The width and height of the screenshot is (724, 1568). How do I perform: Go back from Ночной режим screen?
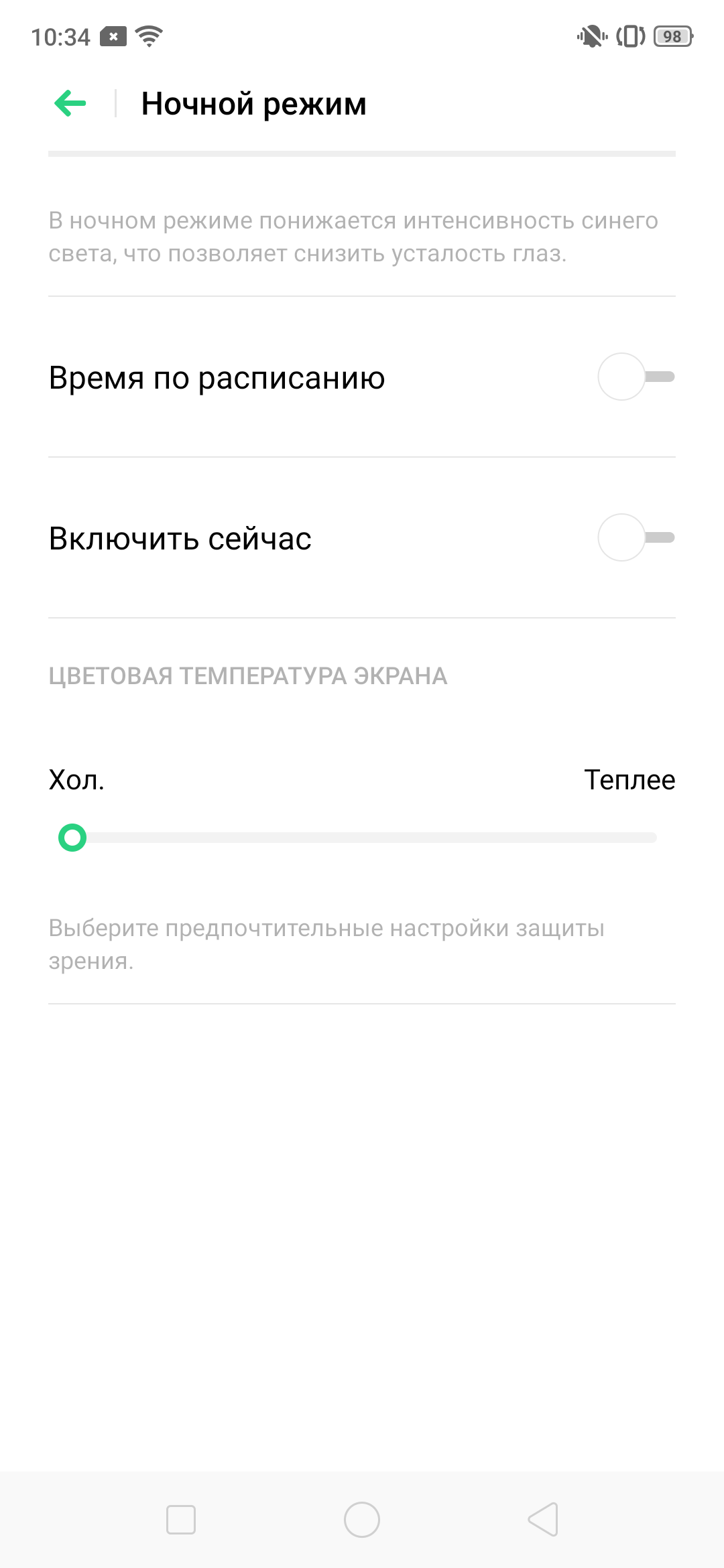click(x=70, y=104)
